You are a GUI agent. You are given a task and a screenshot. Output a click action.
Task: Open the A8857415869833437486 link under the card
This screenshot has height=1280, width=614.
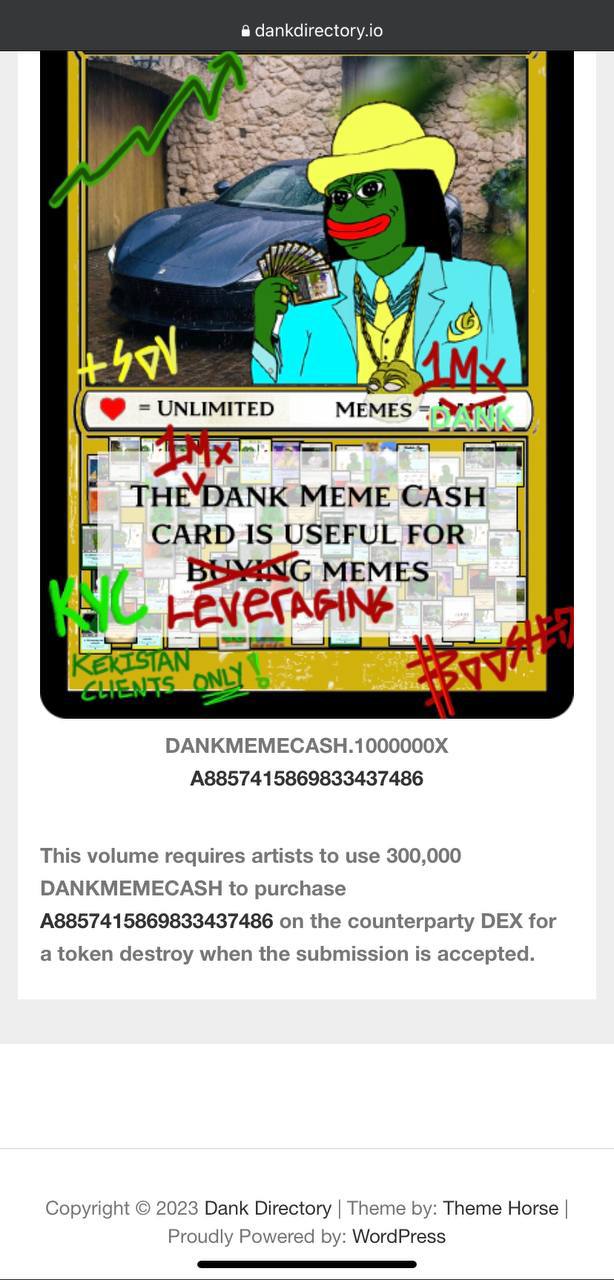coord(307,778)
